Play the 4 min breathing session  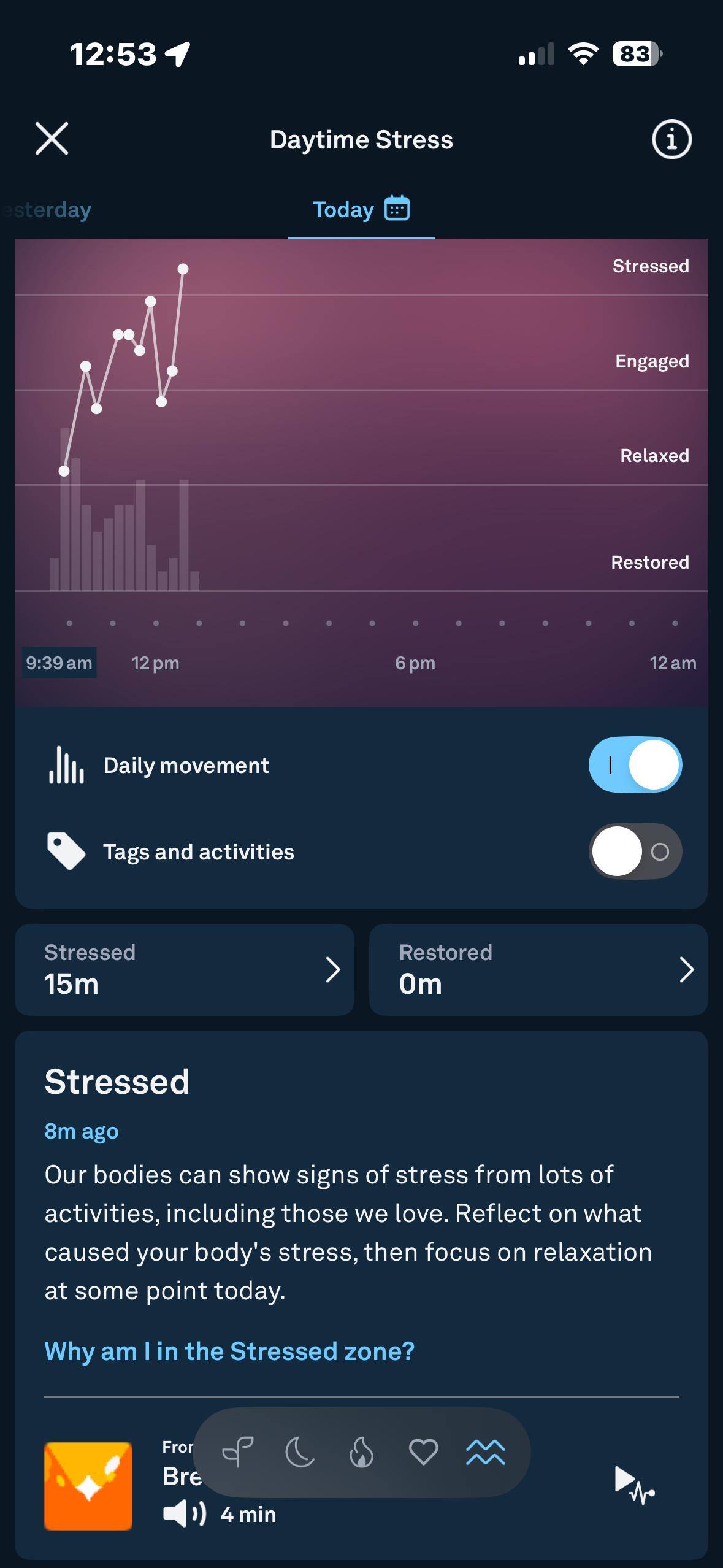(x=634, y=1485)
